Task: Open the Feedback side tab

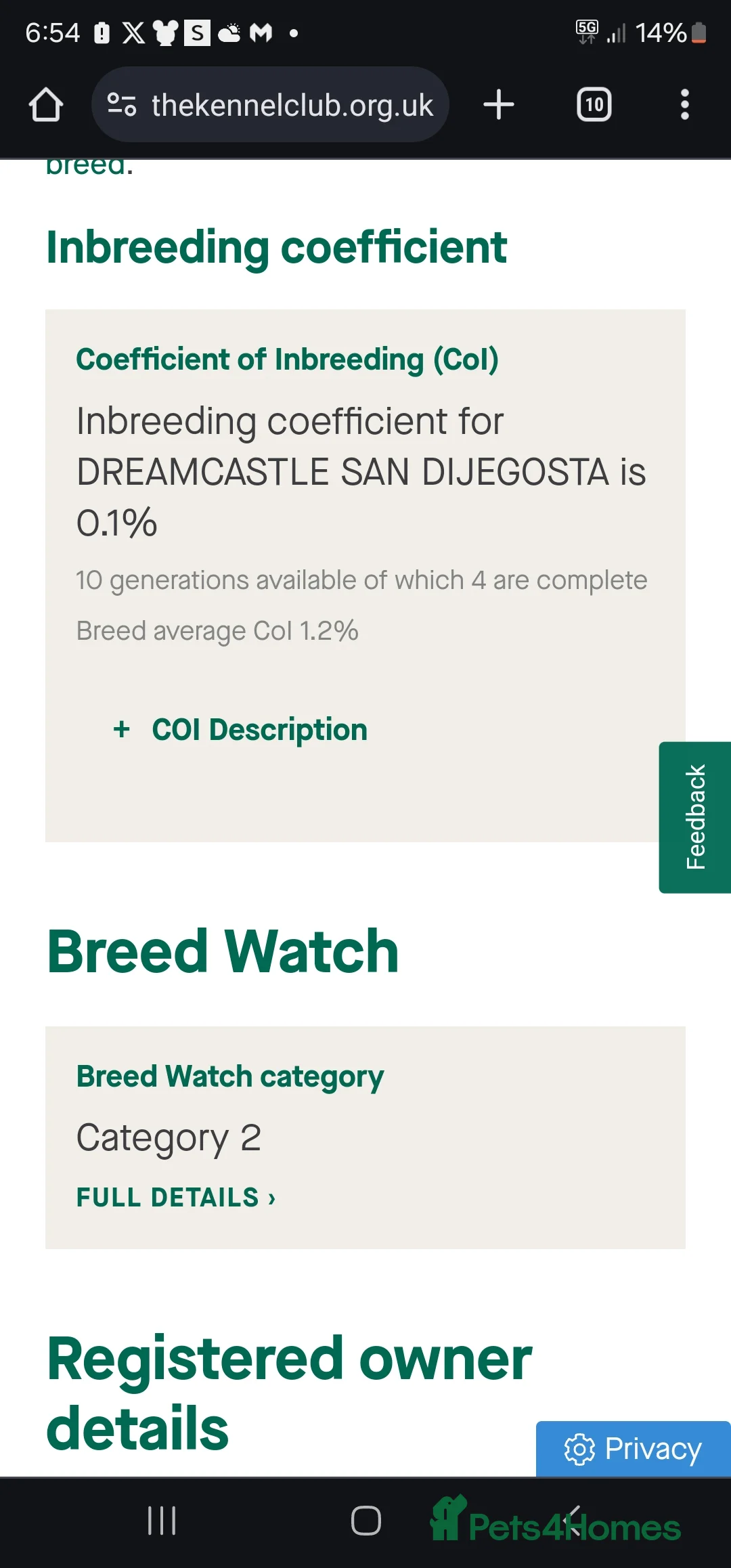Action: click(695, 817)
